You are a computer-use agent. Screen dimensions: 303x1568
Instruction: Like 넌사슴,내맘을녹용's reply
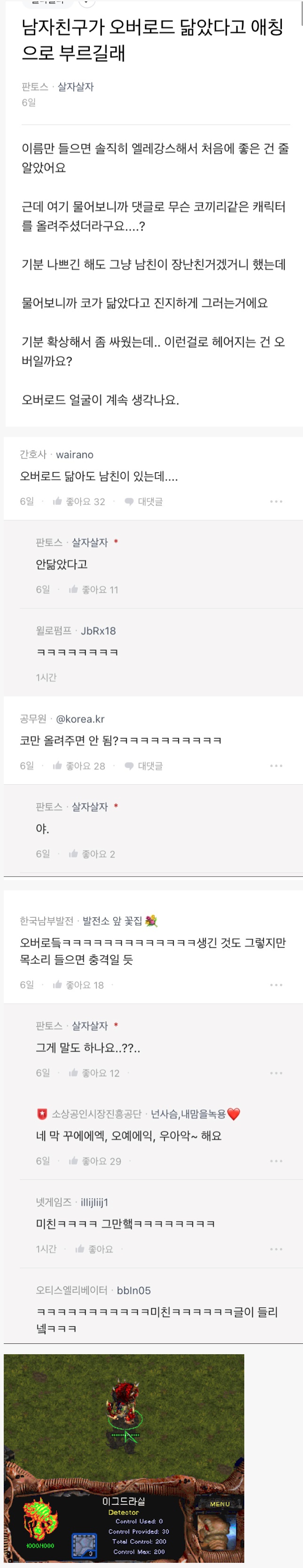pyautogui.click(x=94, y=1161)
